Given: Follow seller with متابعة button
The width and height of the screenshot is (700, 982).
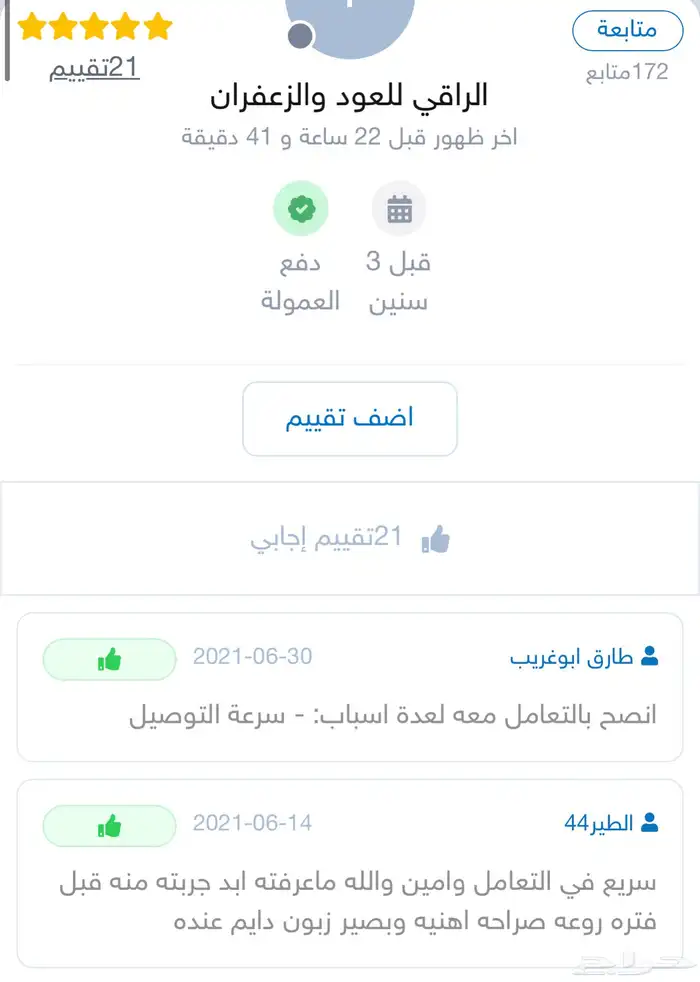Looking at the screenshot, I should [x=627, y=31].
